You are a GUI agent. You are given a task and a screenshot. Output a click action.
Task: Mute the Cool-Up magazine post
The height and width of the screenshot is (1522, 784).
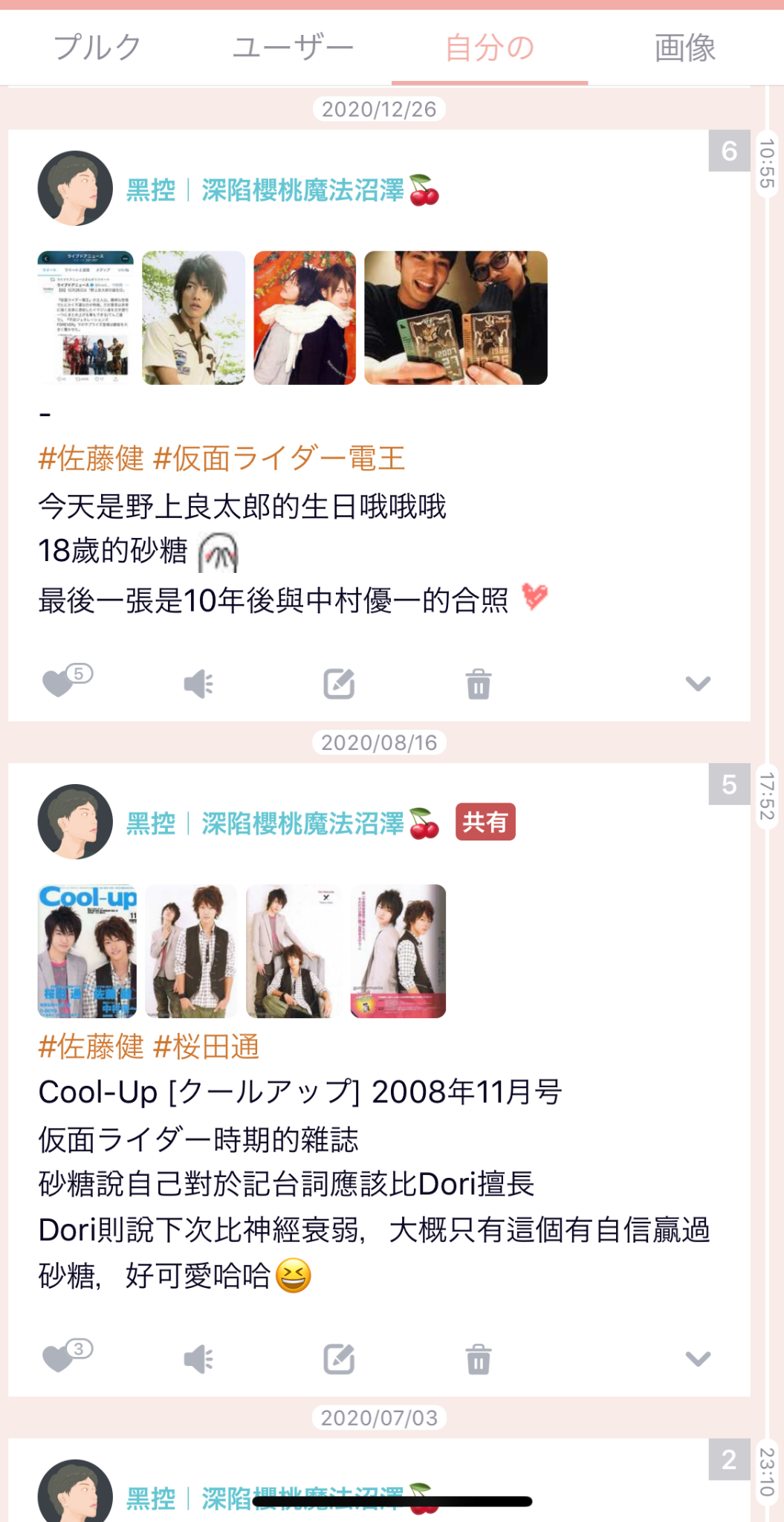pos(198,1359)
